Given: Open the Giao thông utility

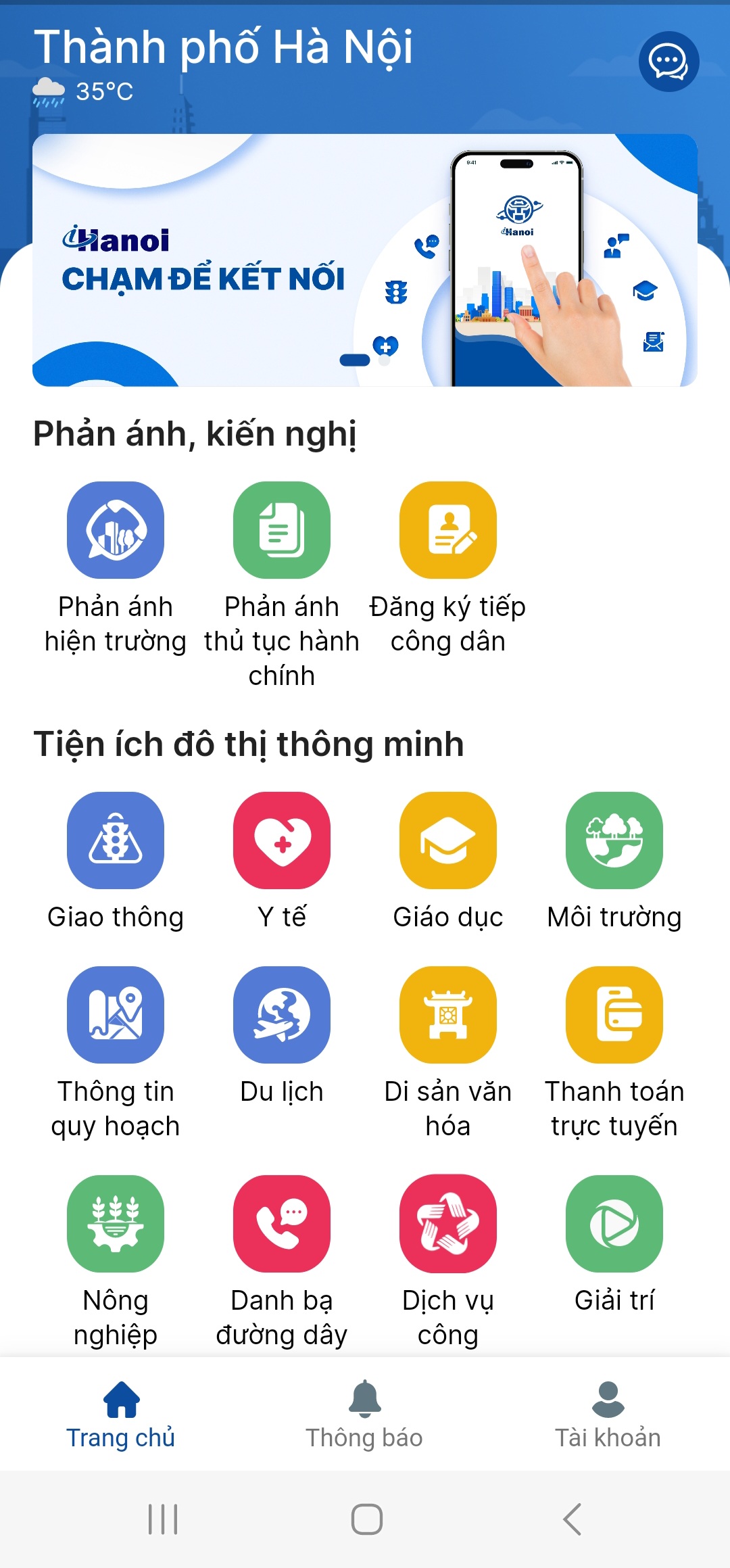Looking at the screenshot, I should pos(116,840).
